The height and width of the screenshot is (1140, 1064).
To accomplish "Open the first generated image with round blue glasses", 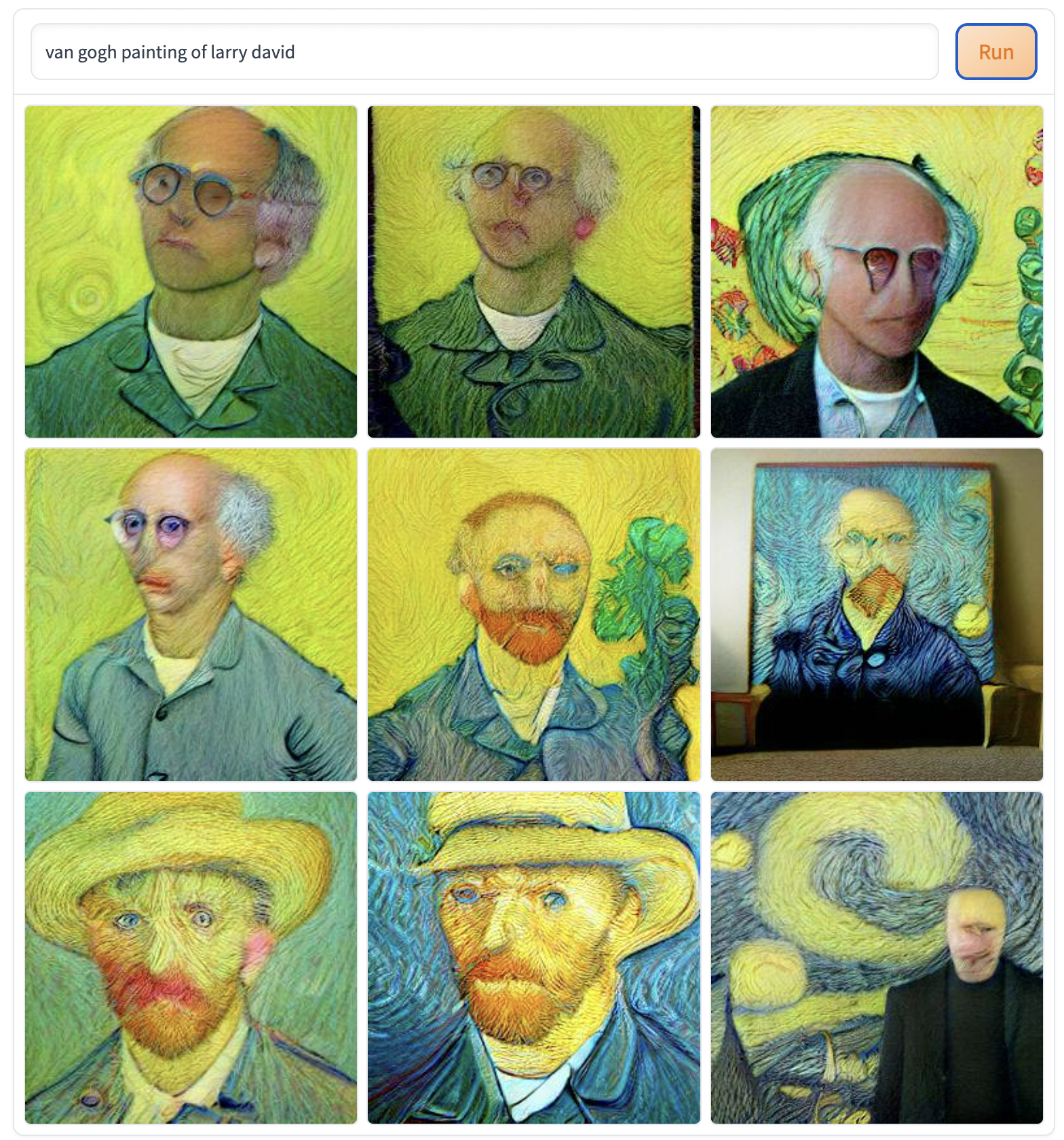I will point(191,271).
